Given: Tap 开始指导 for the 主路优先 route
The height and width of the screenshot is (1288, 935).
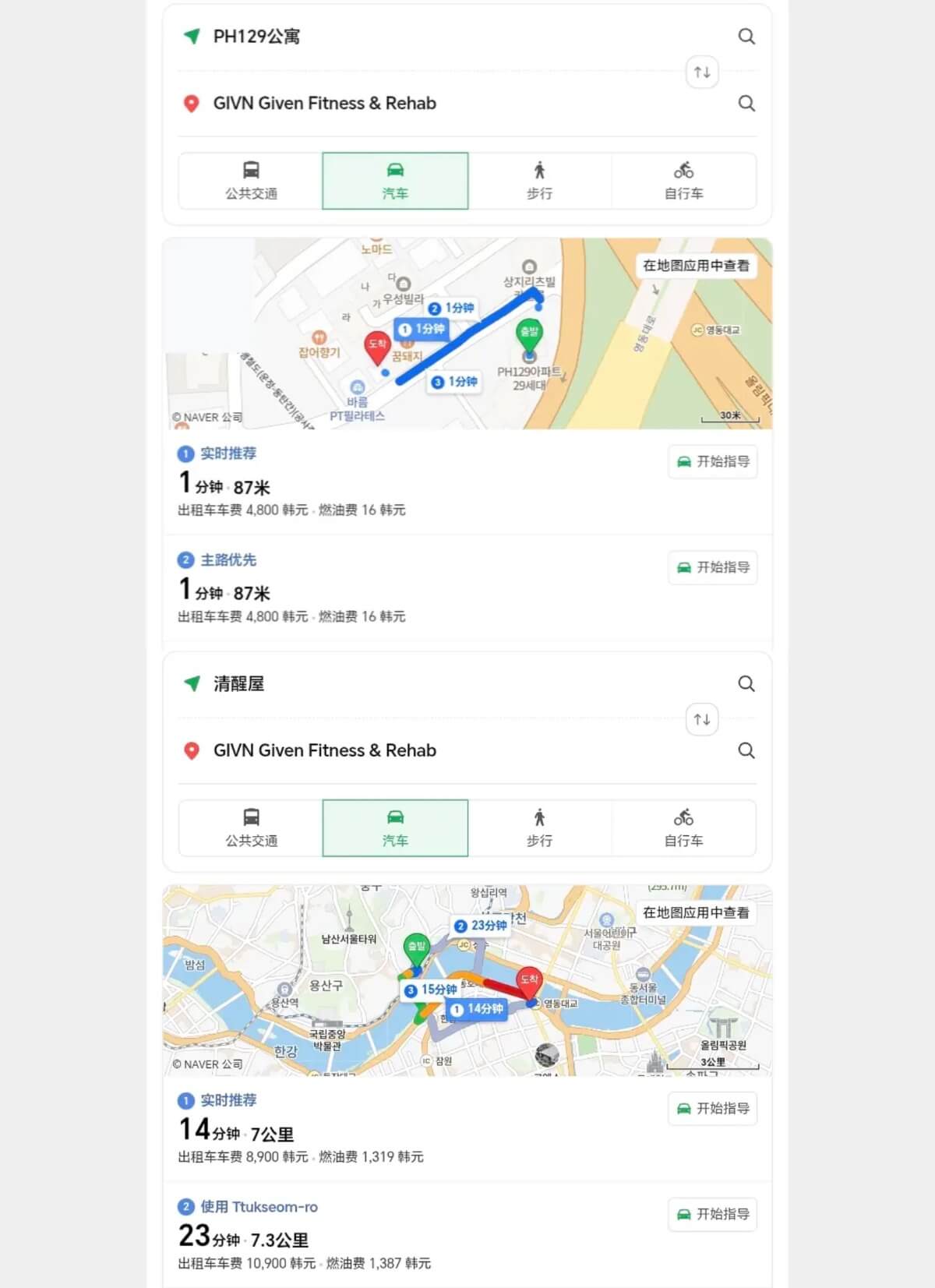Looking at the screenshot, I should point(712,568).
